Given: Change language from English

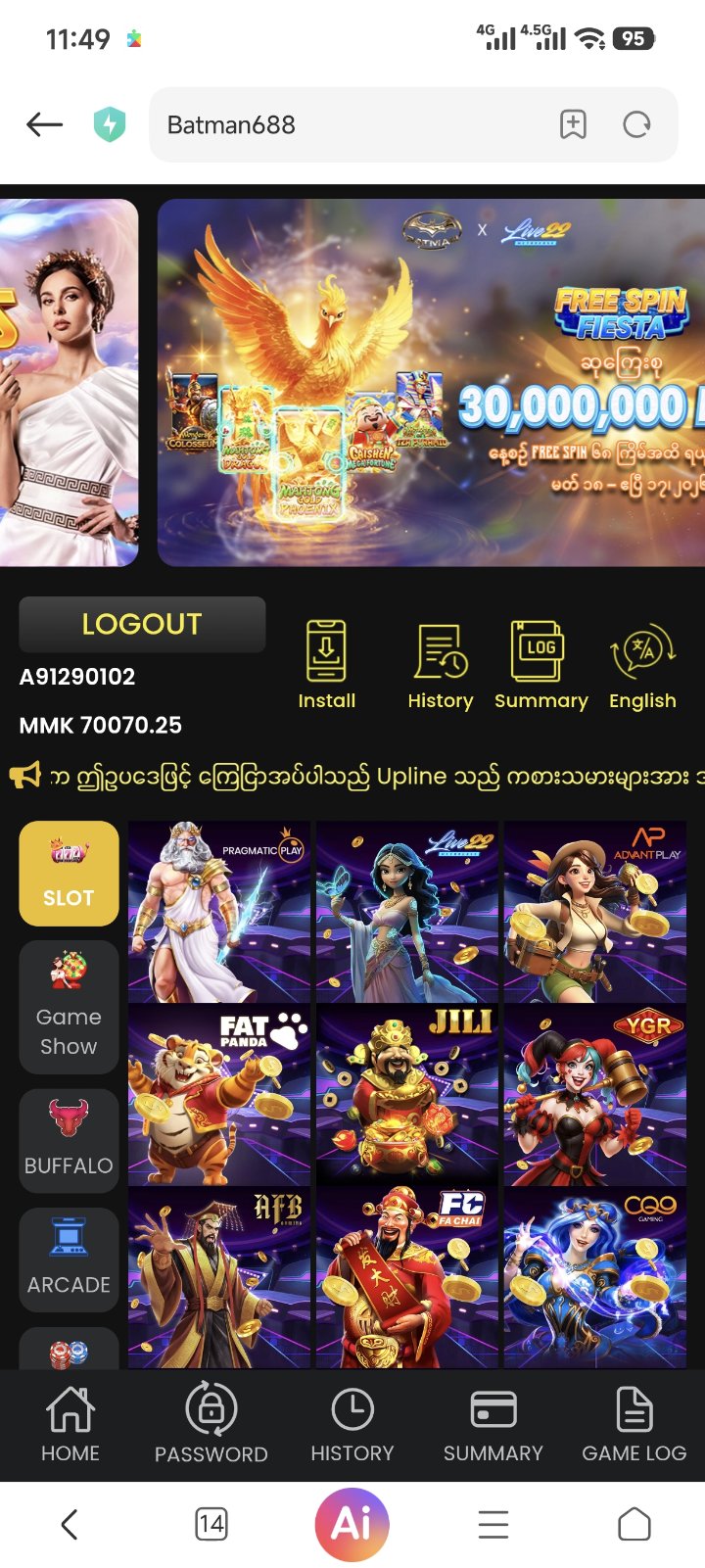Looking at the screenshot, I should coord(642,664).
